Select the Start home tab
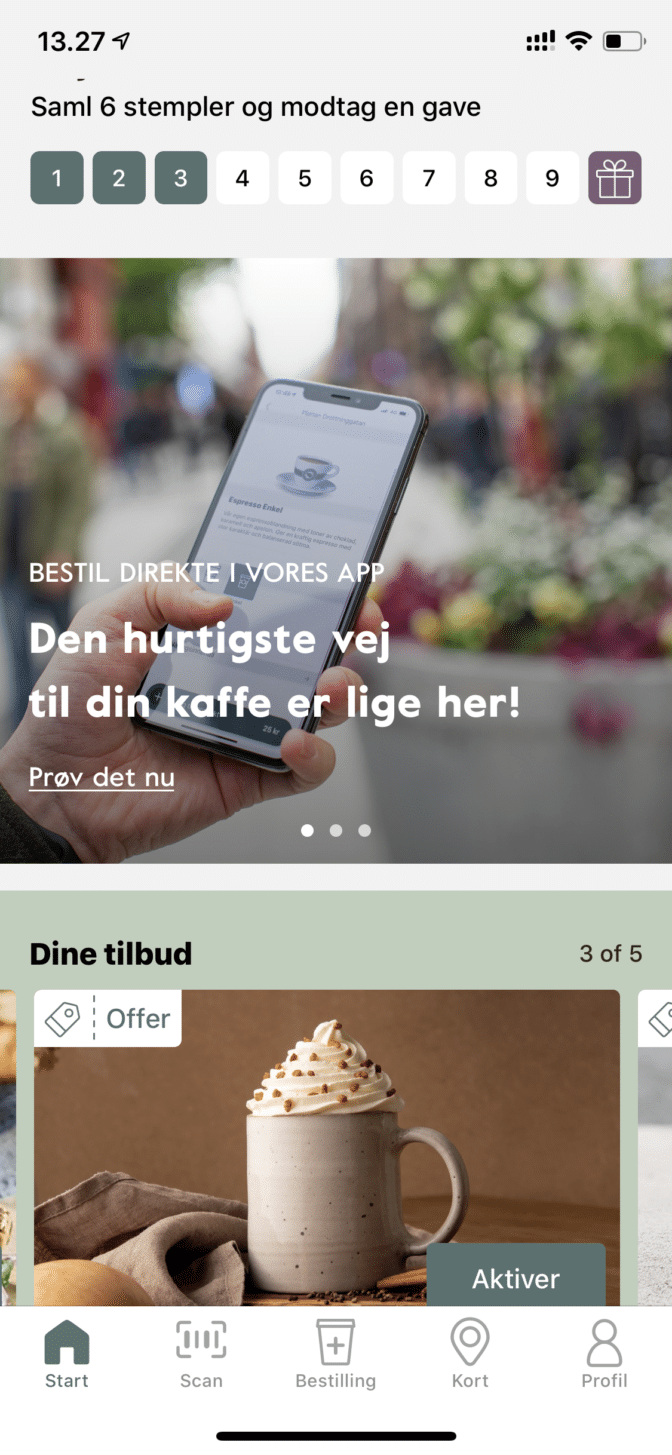The image size is (672, 1455). (x=67, y=1354)
